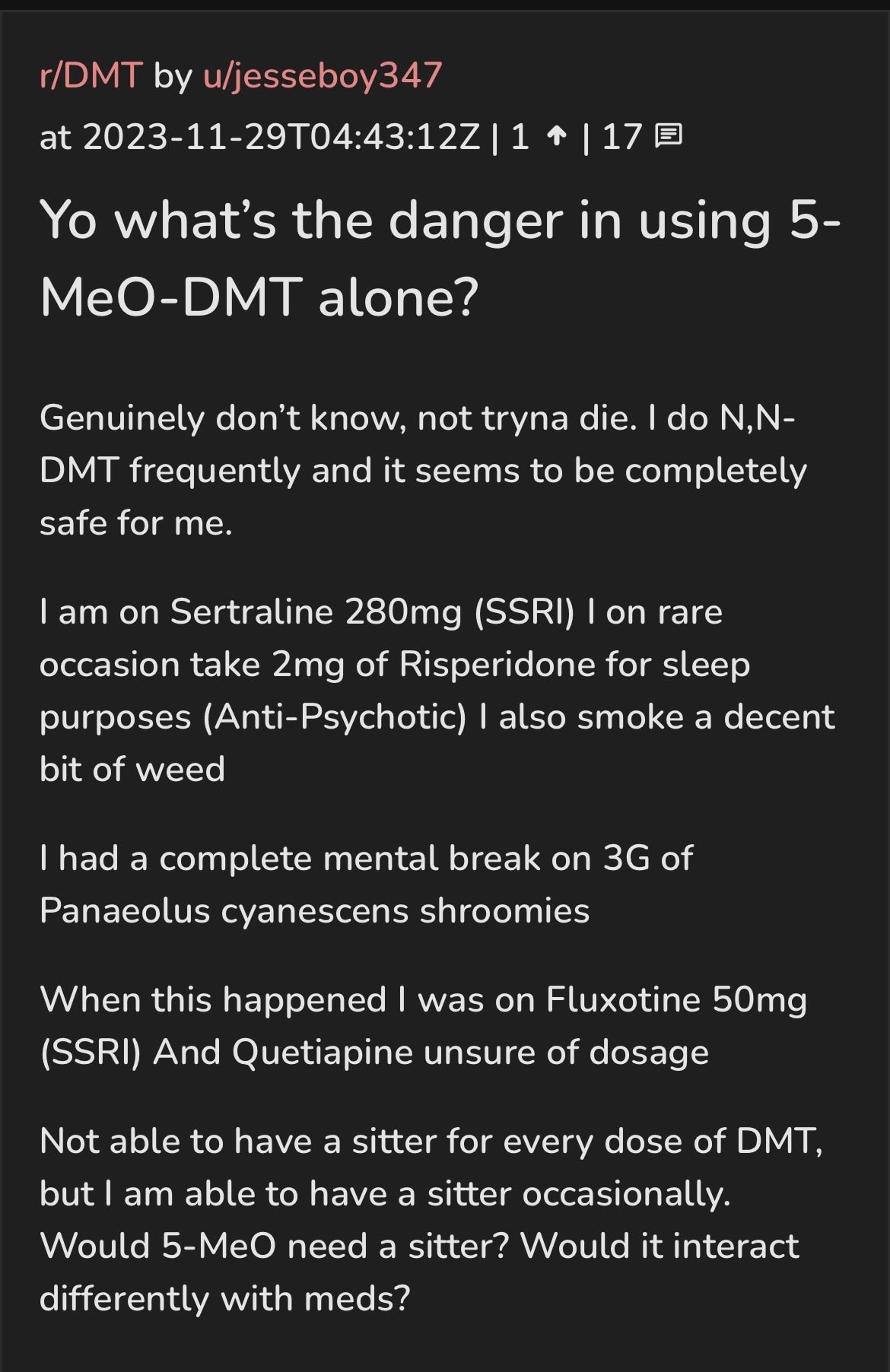890x1372 pixels.
Task: View the u/jesseboy347 user profile
Action: pos(323,75)
